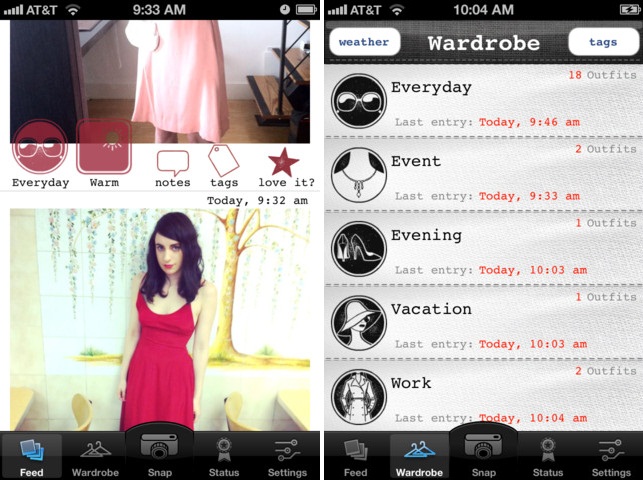View the Vacation wardrobe category

pyautogui.click(x=483, y=323)
